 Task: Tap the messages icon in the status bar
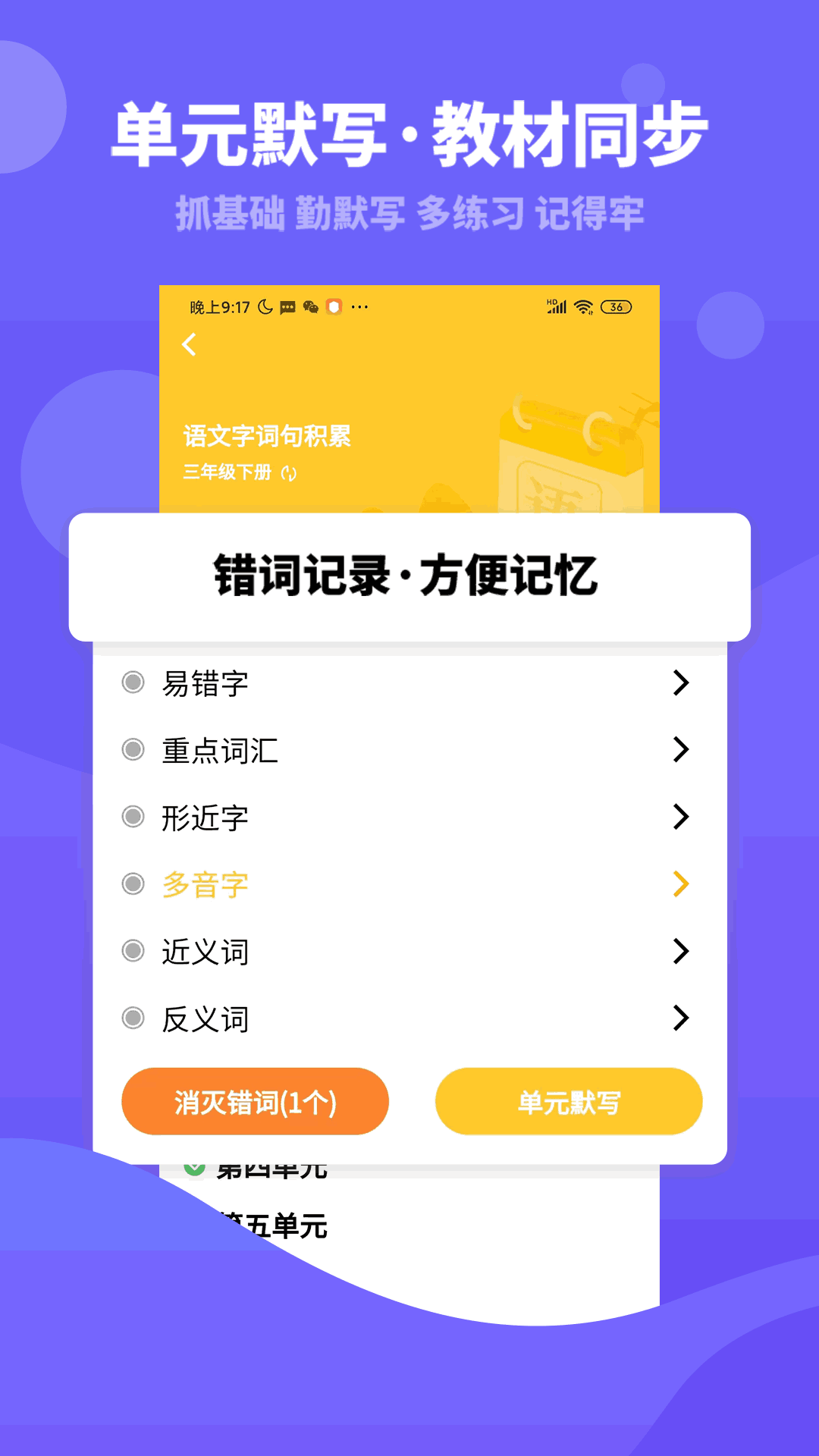286,306
